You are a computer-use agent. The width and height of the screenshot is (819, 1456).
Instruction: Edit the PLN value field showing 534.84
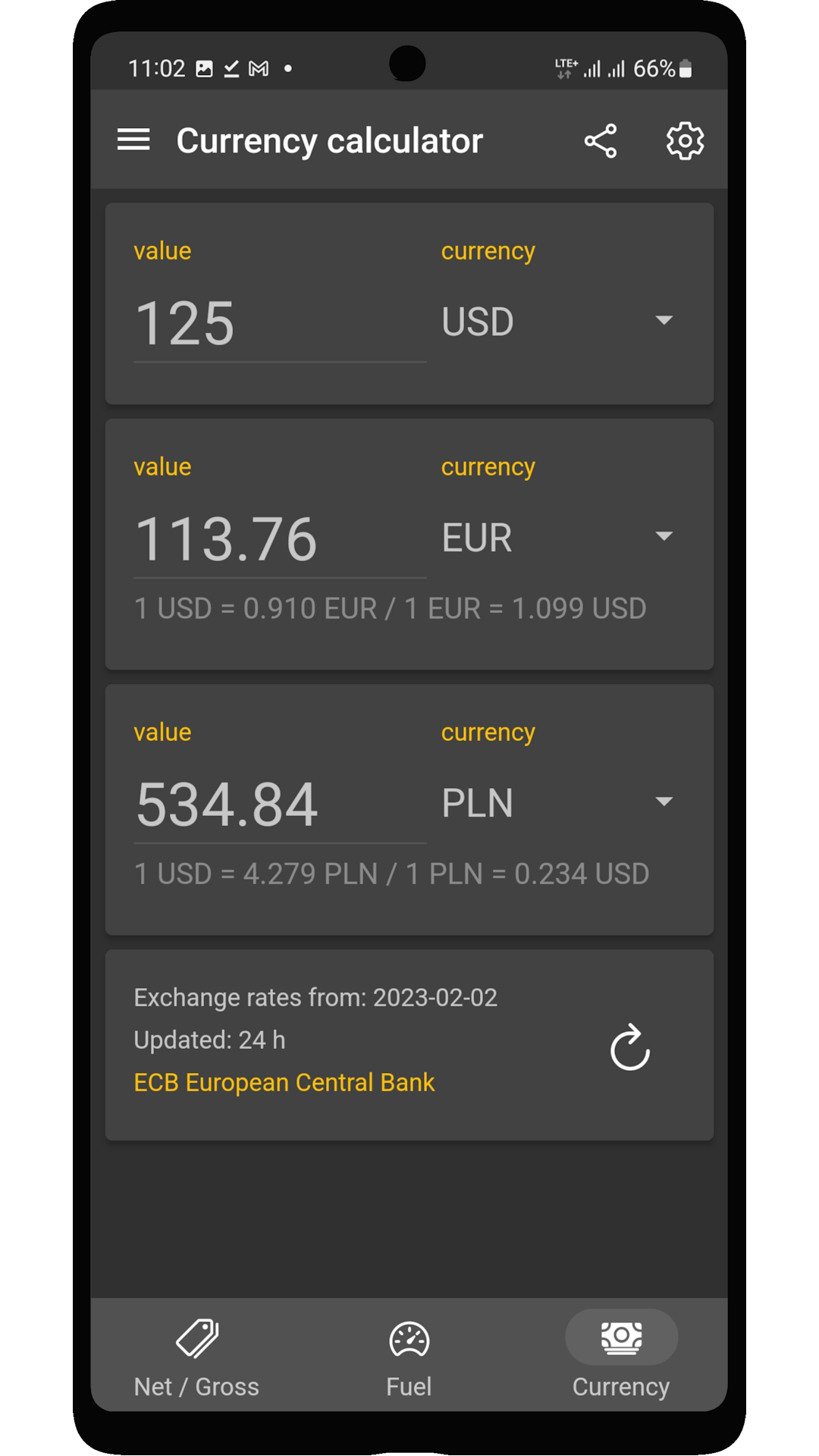click(279, 805)
